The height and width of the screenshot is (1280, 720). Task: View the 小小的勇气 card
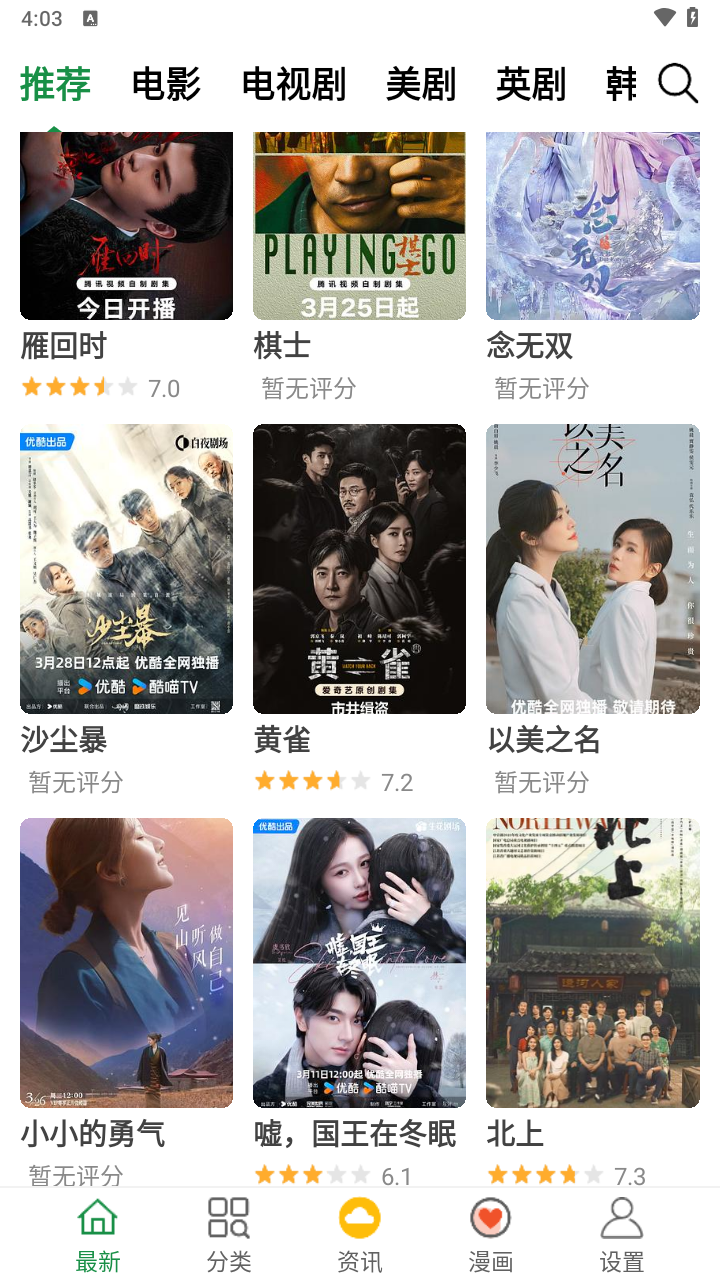point(126,962)
